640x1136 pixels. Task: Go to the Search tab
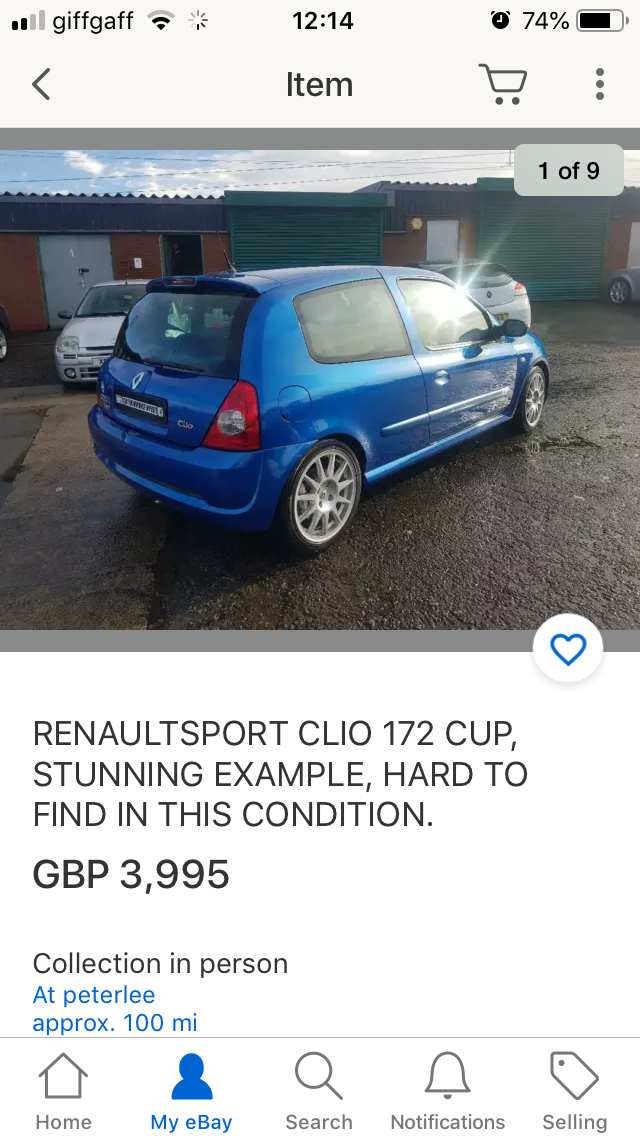(319, 1092)
